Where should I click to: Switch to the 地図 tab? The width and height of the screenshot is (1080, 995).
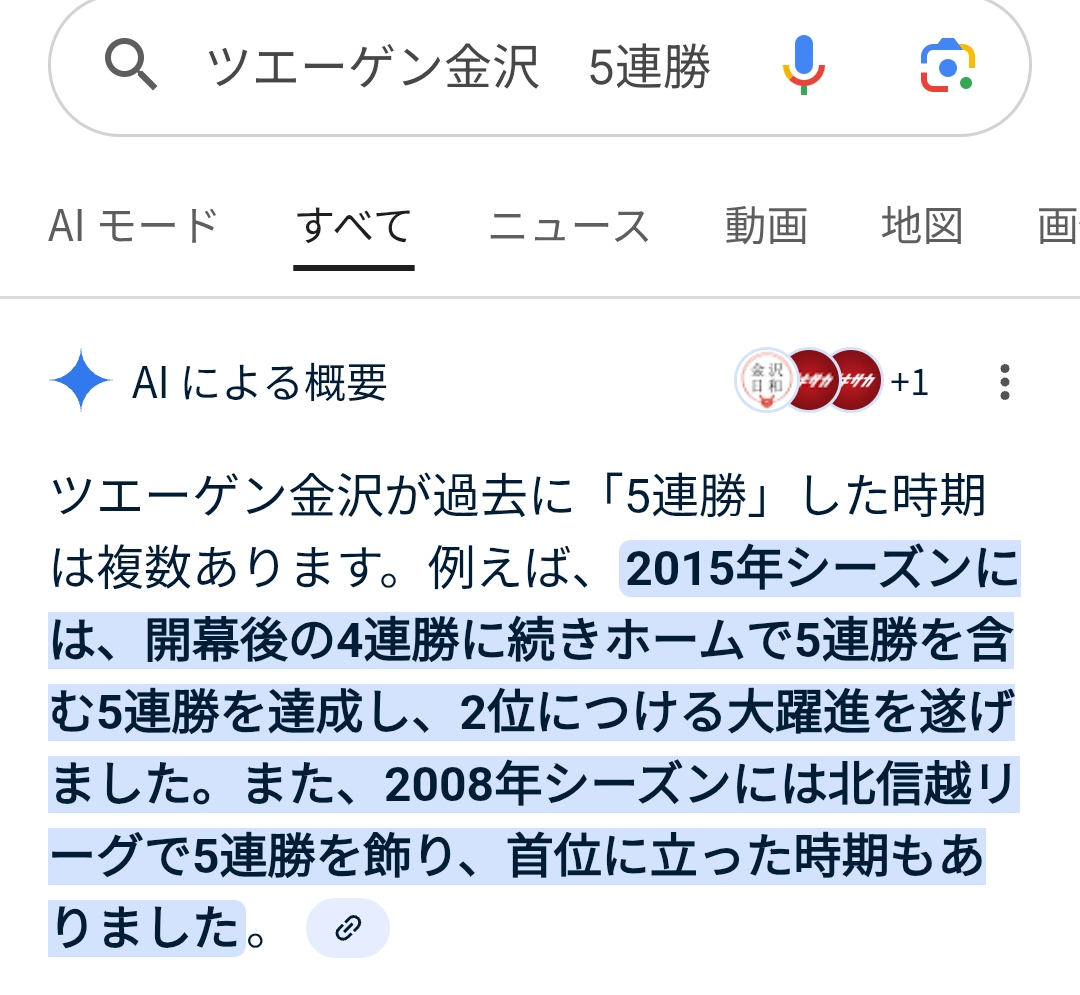[x=922, y=226]
